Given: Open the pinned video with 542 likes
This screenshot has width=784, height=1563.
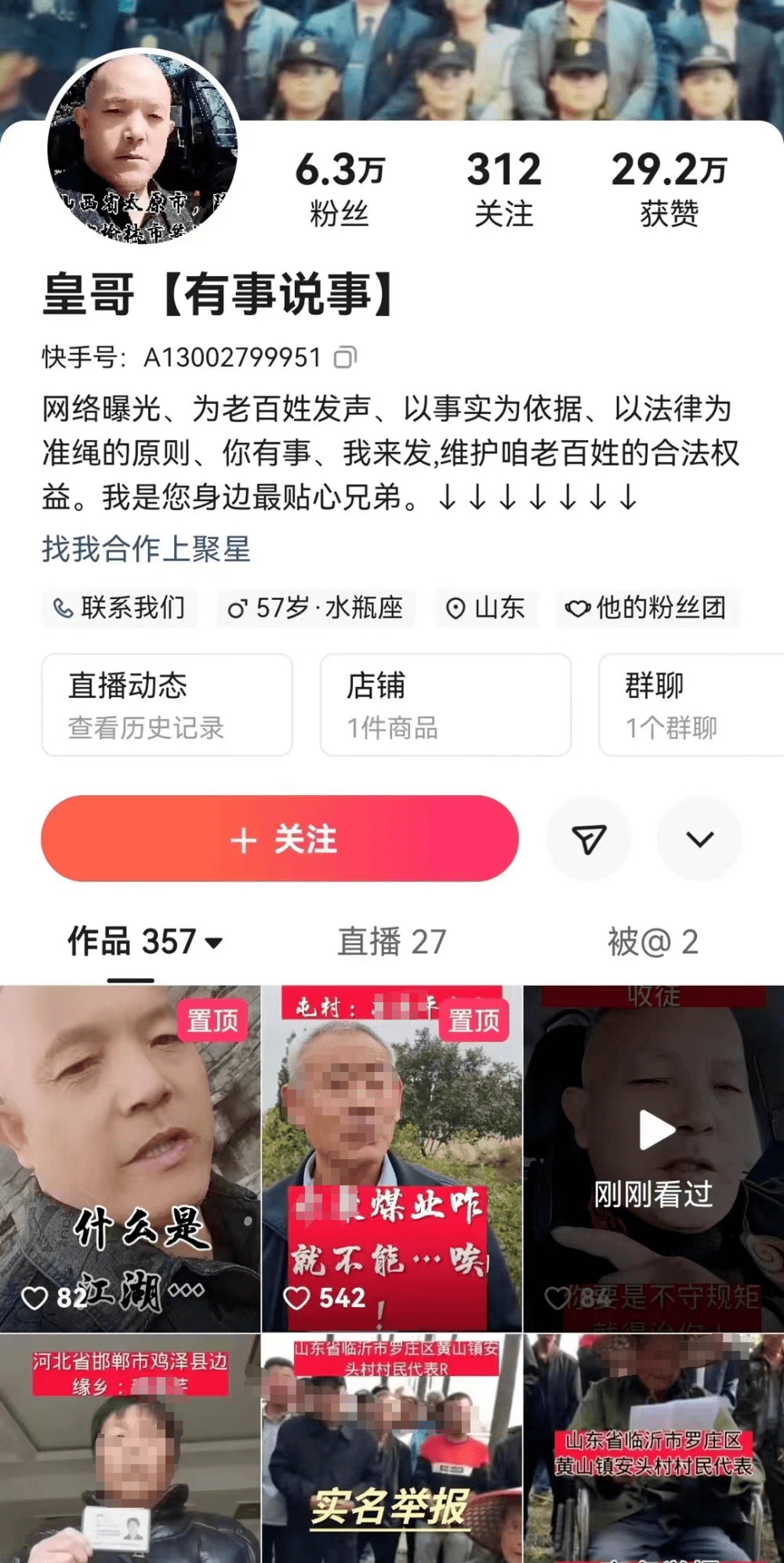Looking at the screenshot, I should tap(391, 1158).
